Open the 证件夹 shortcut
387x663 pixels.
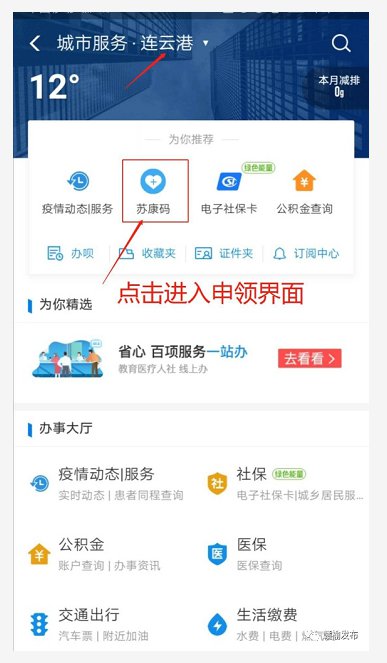click(x=224, y=253)
